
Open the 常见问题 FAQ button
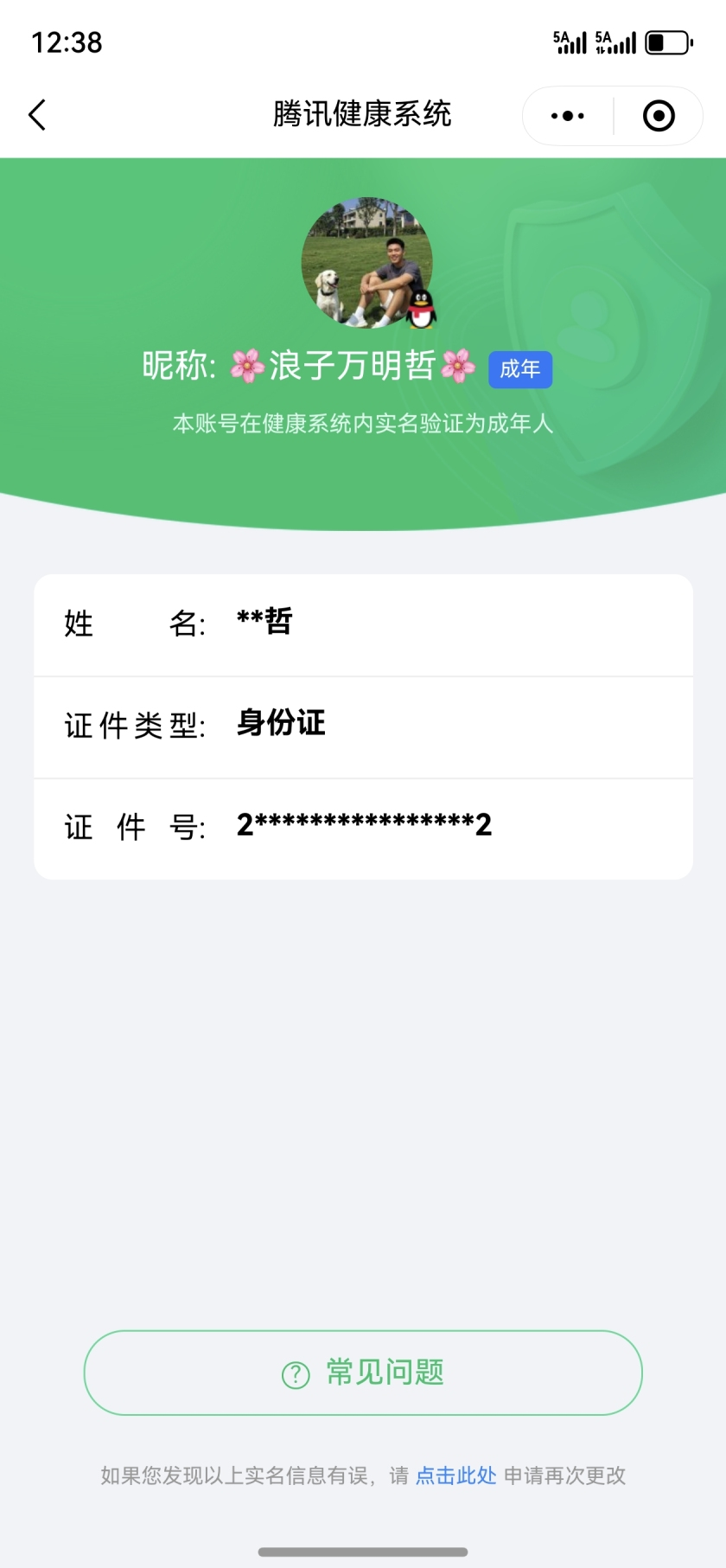pos(363,1373)
